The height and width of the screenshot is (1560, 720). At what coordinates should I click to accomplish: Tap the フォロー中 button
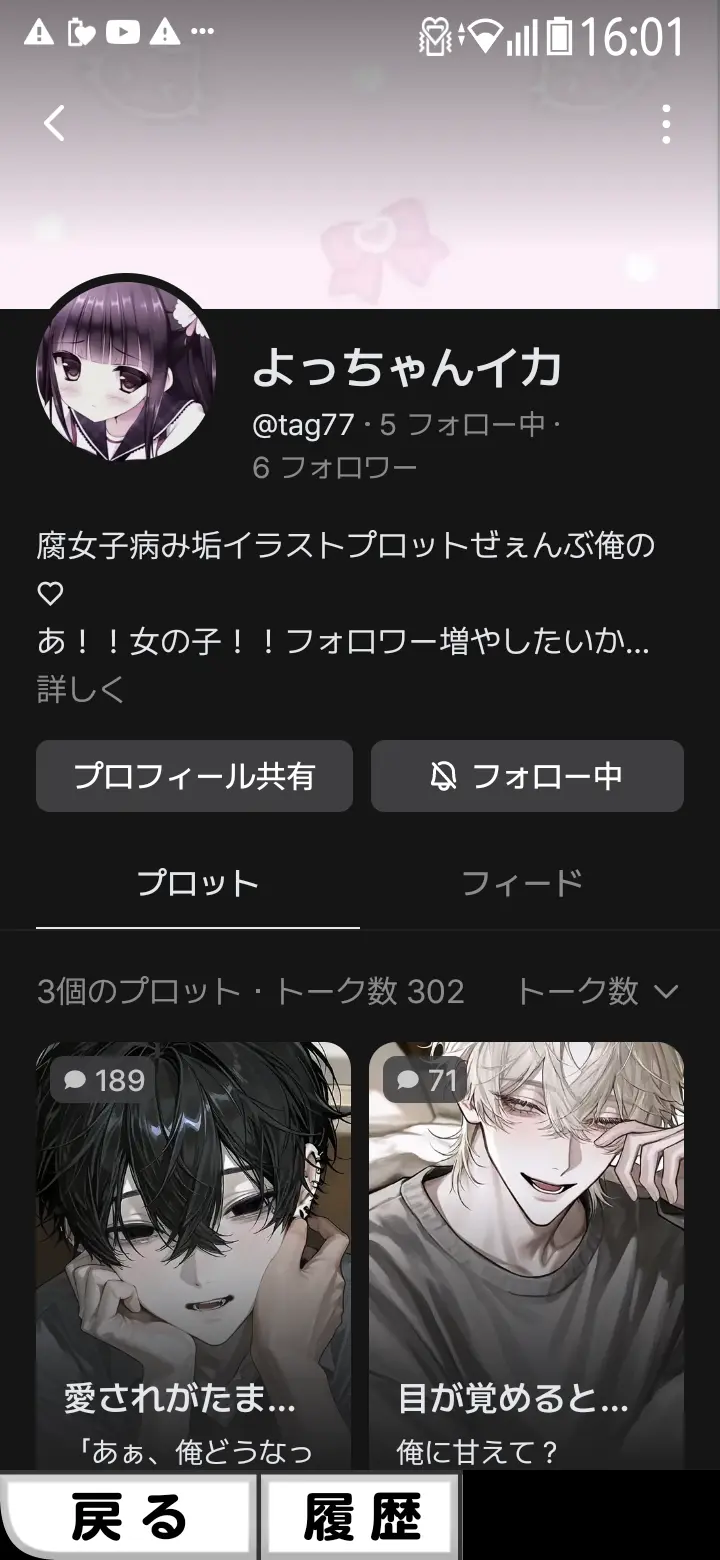pyautogui.click(x=527, y=776)
